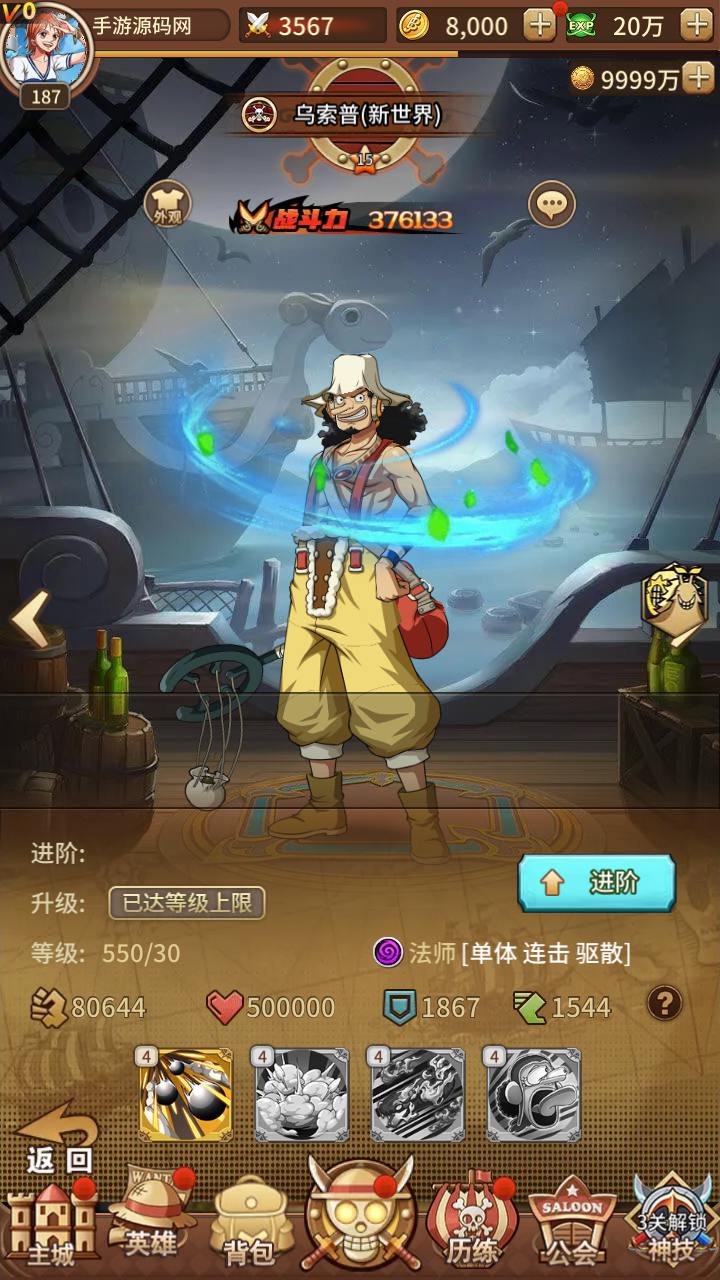Select the third skill icon
The height and width of the screenshot is (1280, 720).
417,1095
